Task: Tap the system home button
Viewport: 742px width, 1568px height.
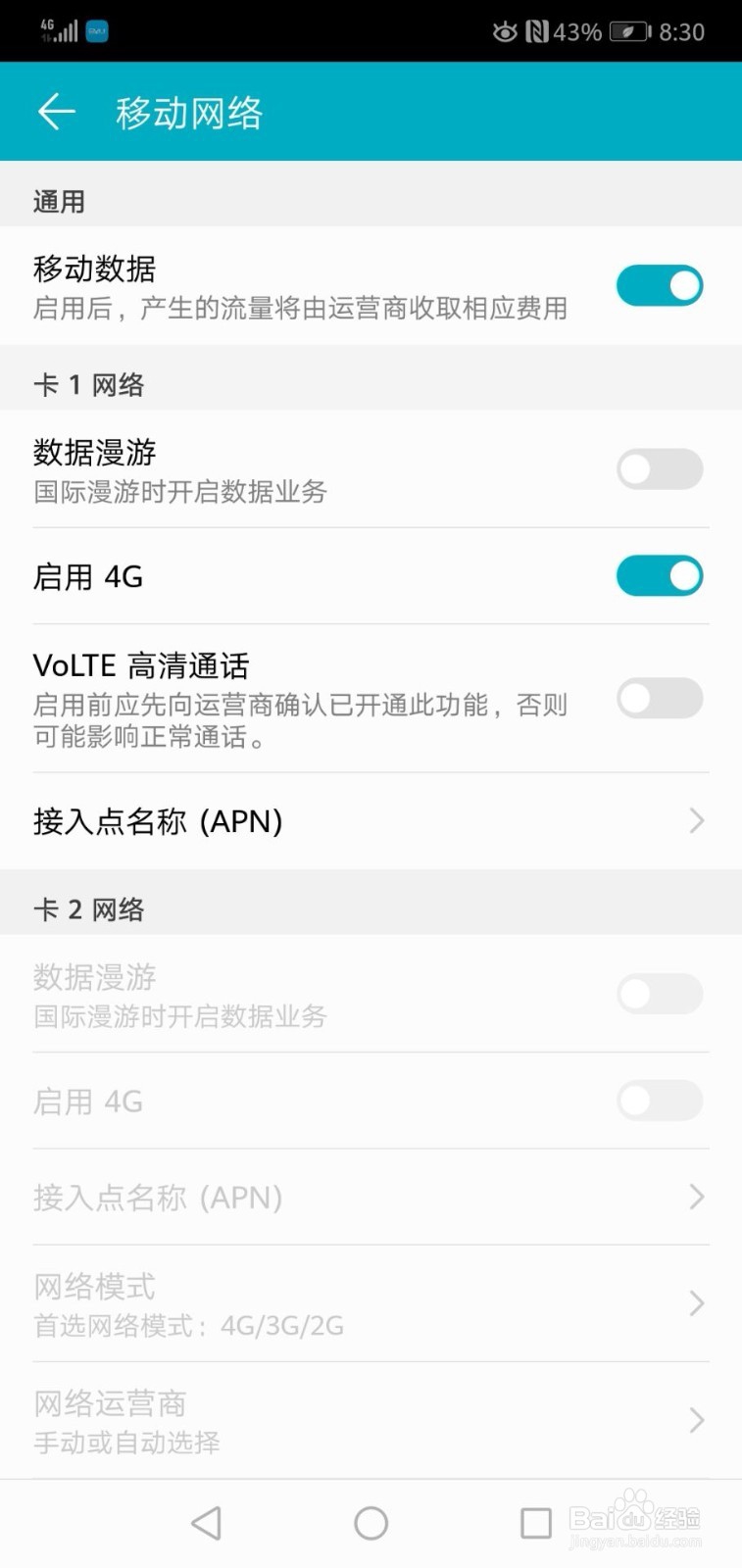Action: click(x=371, y=1523)
